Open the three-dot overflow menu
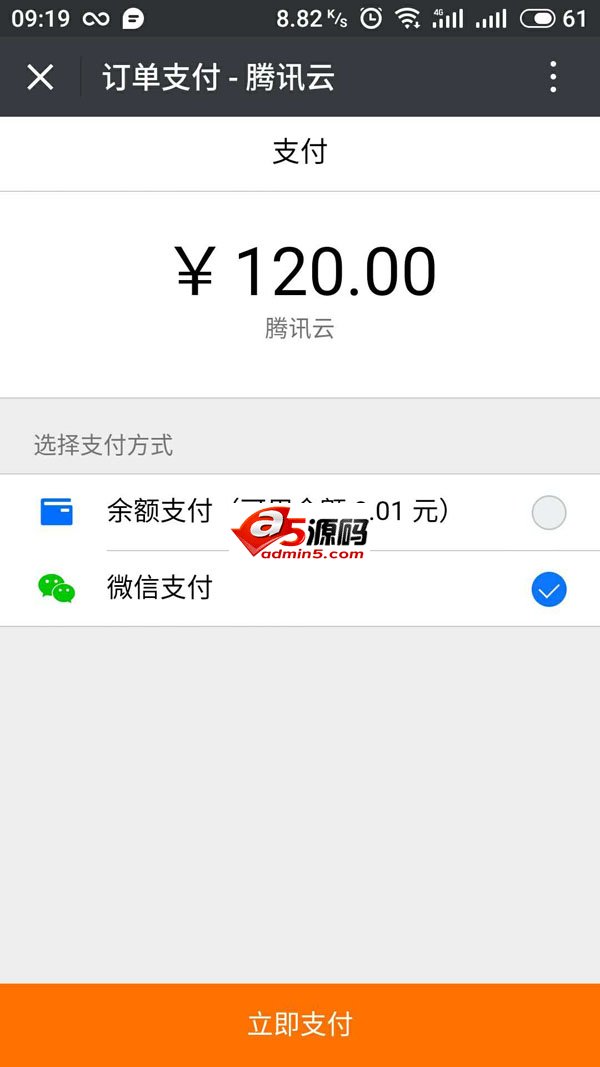This screenshot has height=1067, width=600. 553,77
